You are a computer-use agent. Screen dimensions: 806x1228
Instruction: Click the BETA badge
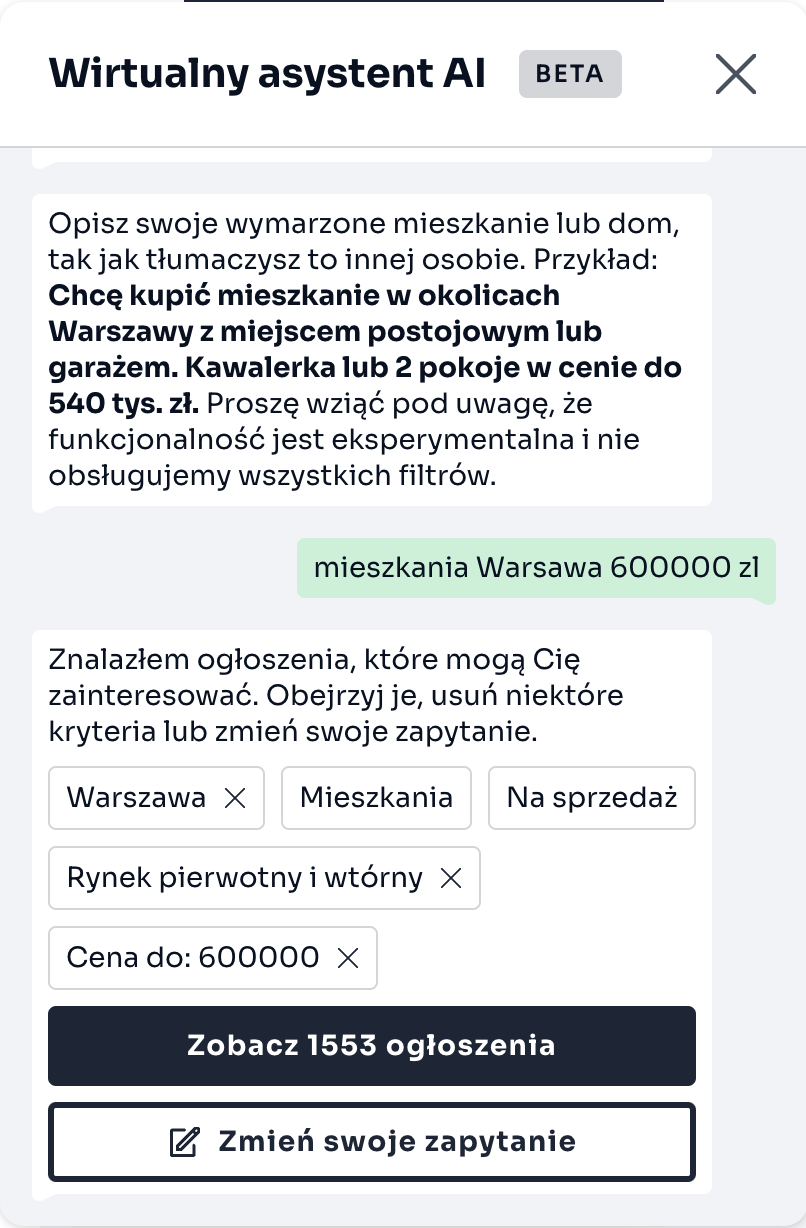point(570,73)
